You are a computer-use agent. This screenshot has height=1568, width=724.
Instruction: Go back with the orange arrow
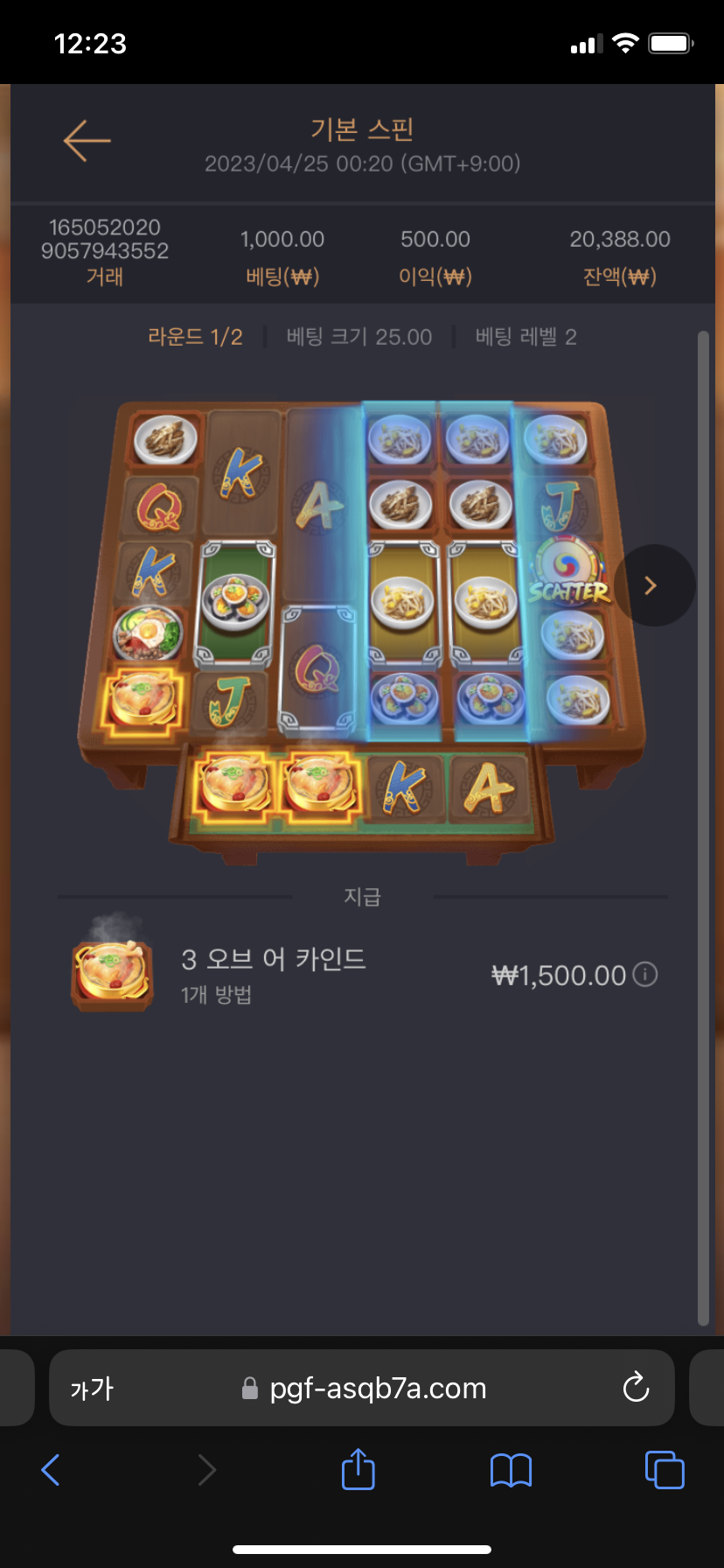(87, 141)
